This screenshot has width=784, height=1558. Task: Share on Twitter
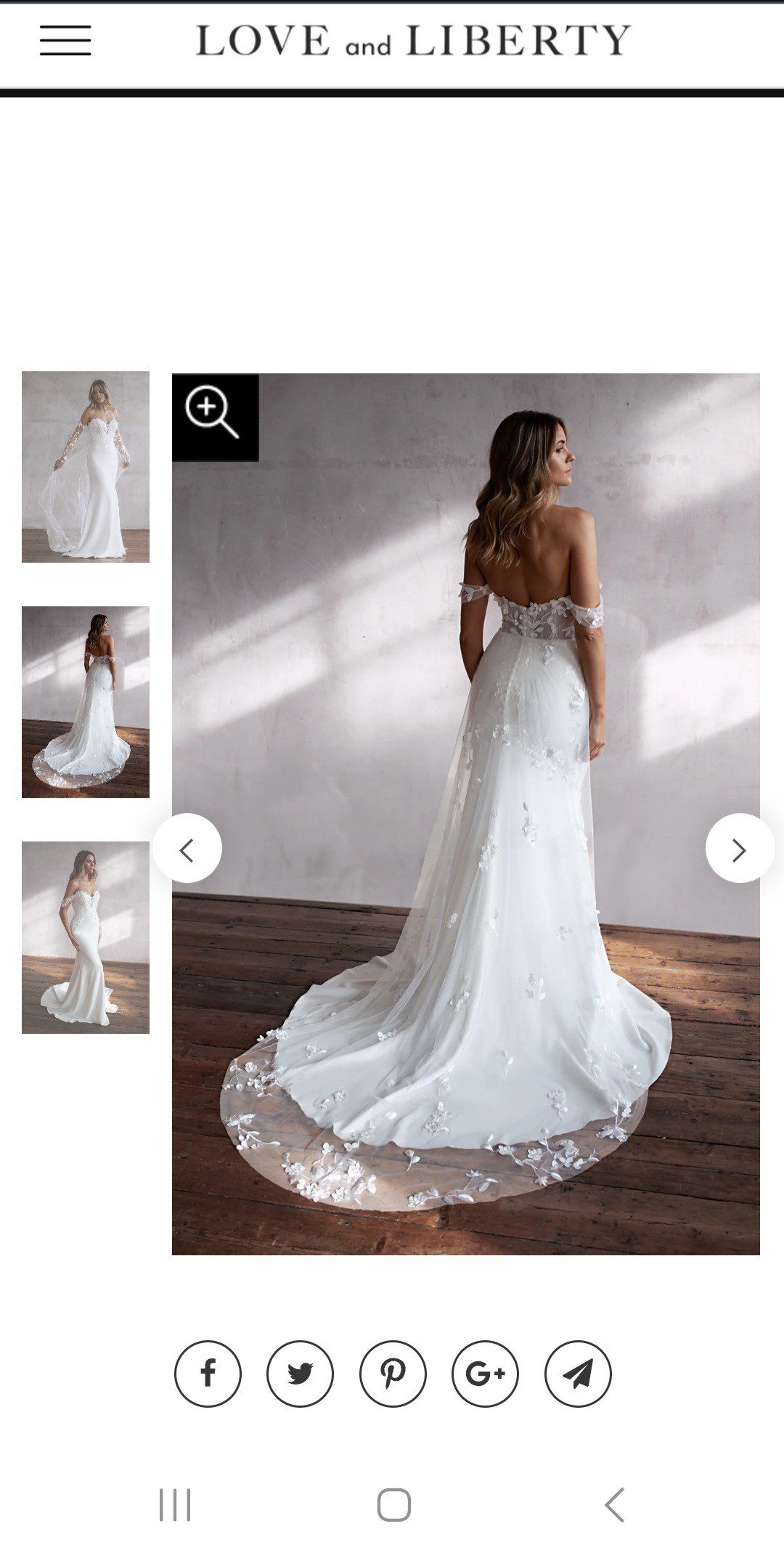[x=300, y=1374]
